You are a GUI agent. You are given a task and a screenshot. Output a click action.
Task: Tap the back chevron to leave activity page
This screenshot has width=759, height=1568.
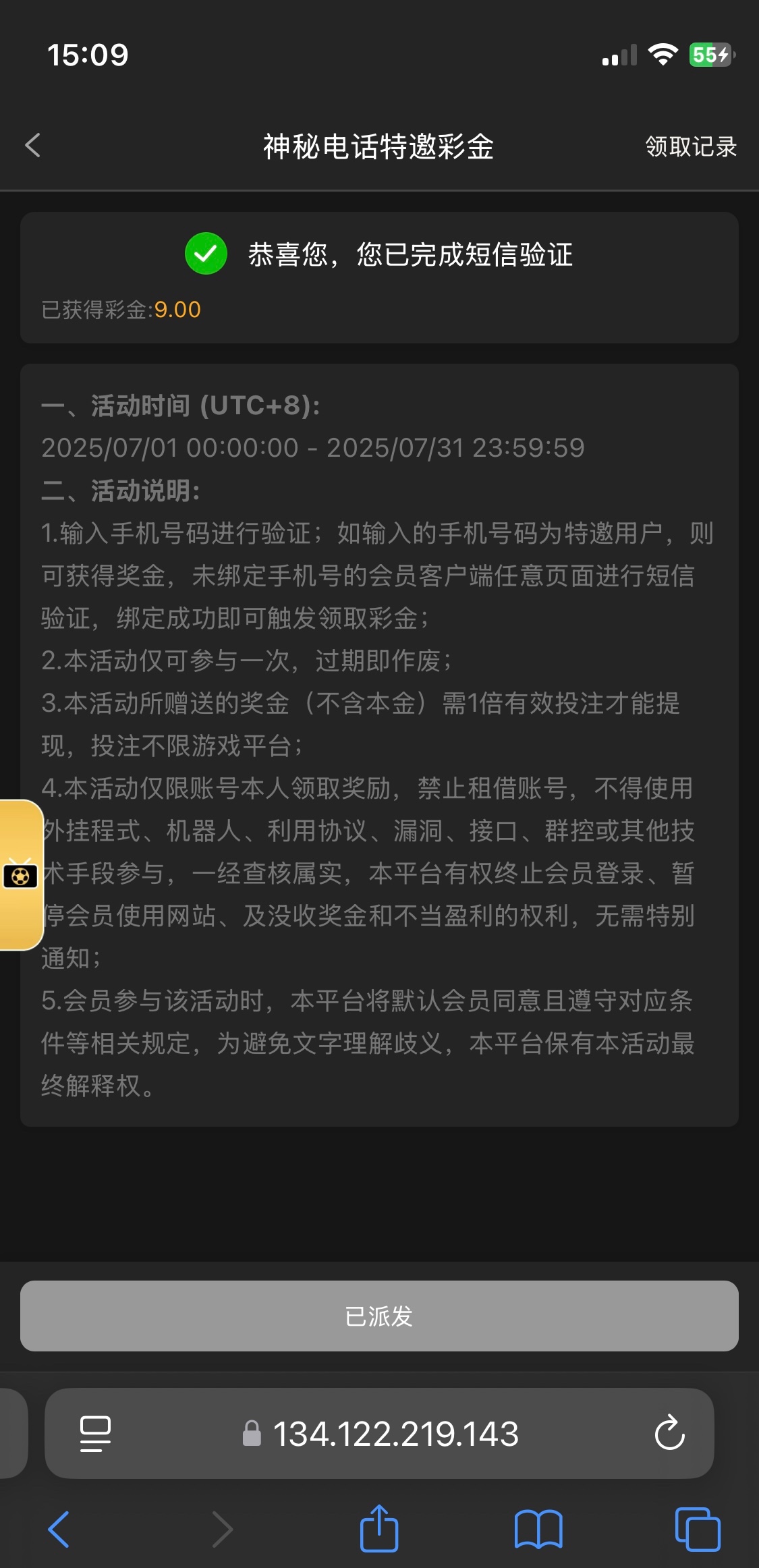(32, 146)
